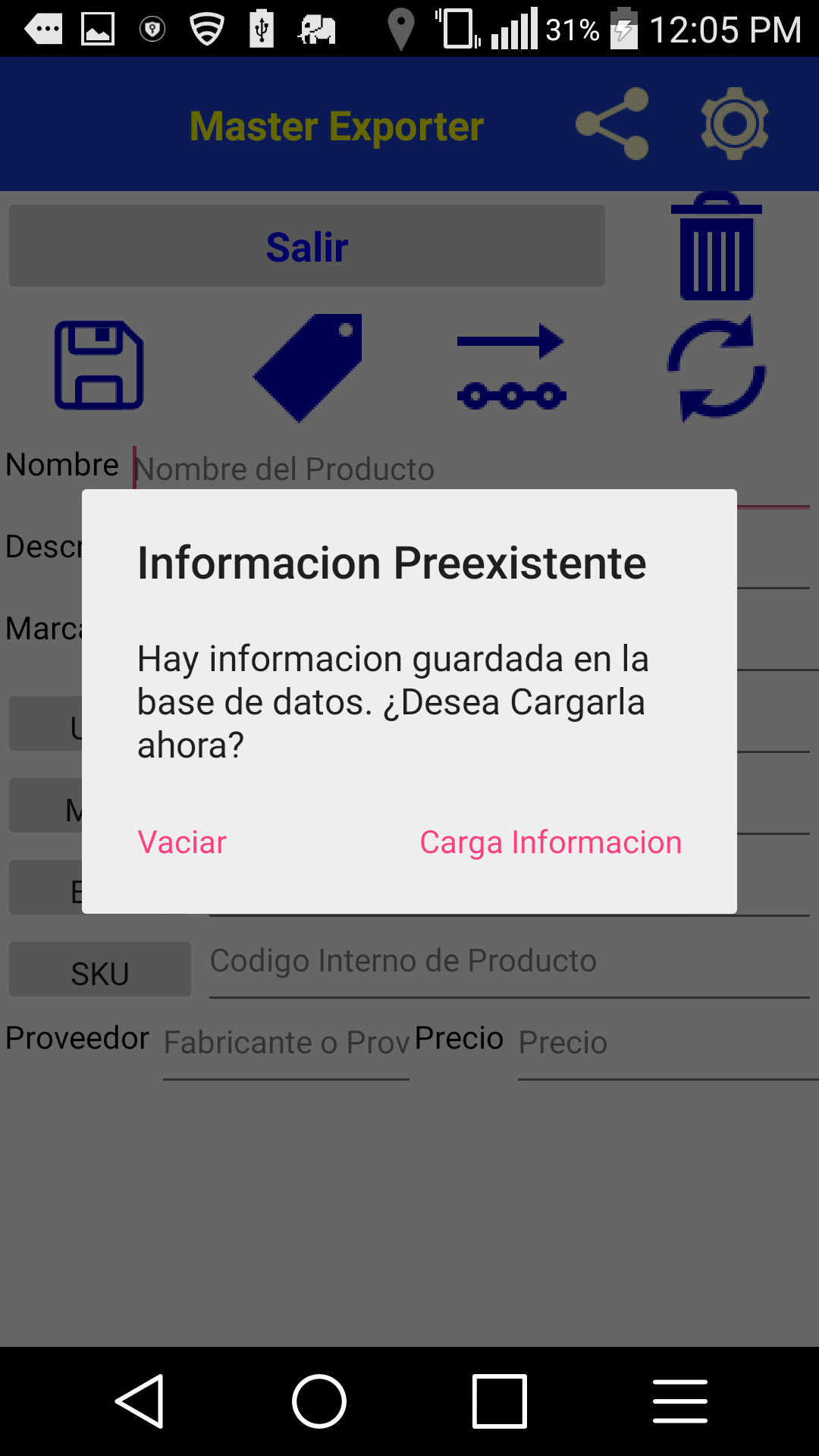Tap the Salir button
819x1456 pixels.
(307, 246)
